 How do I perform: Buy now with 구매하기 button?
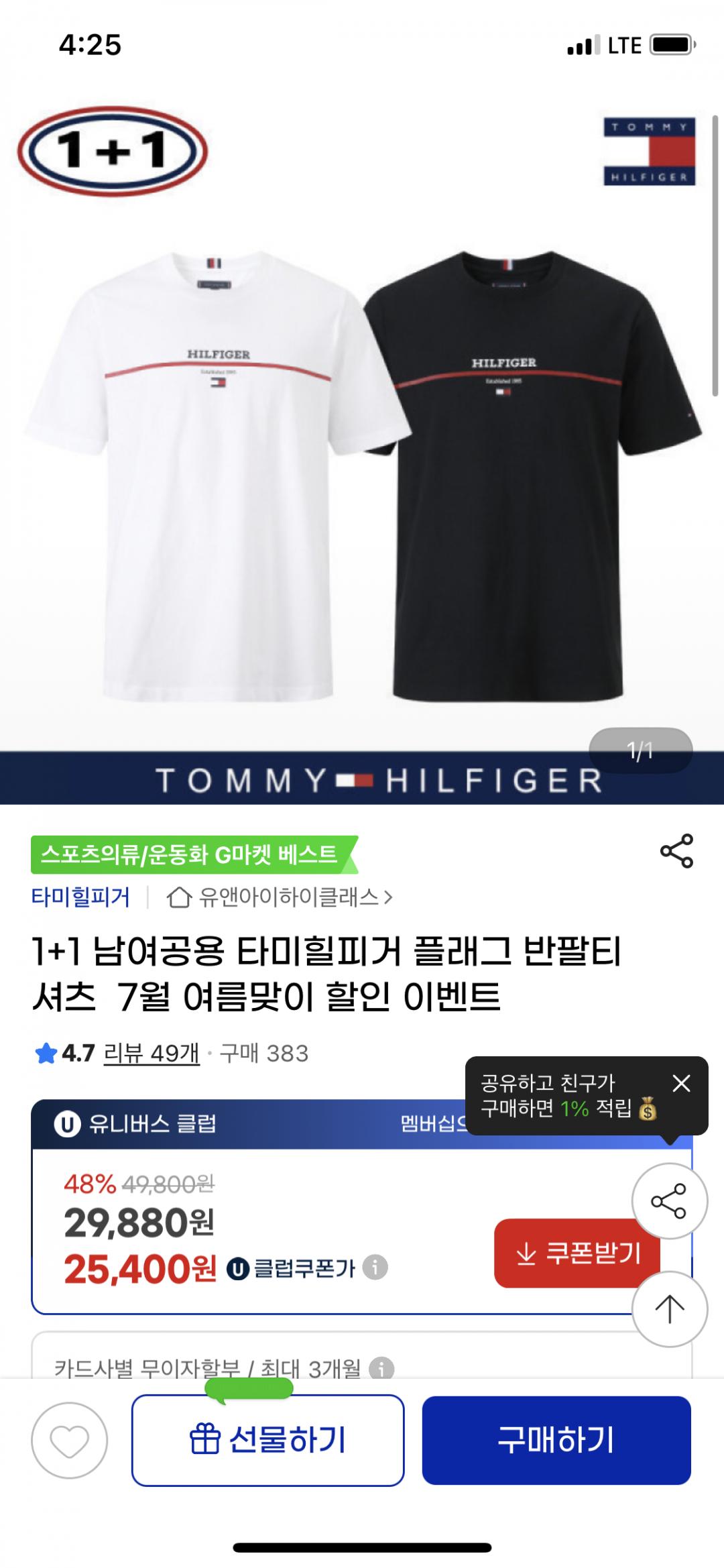click(x=556, y=1441)
